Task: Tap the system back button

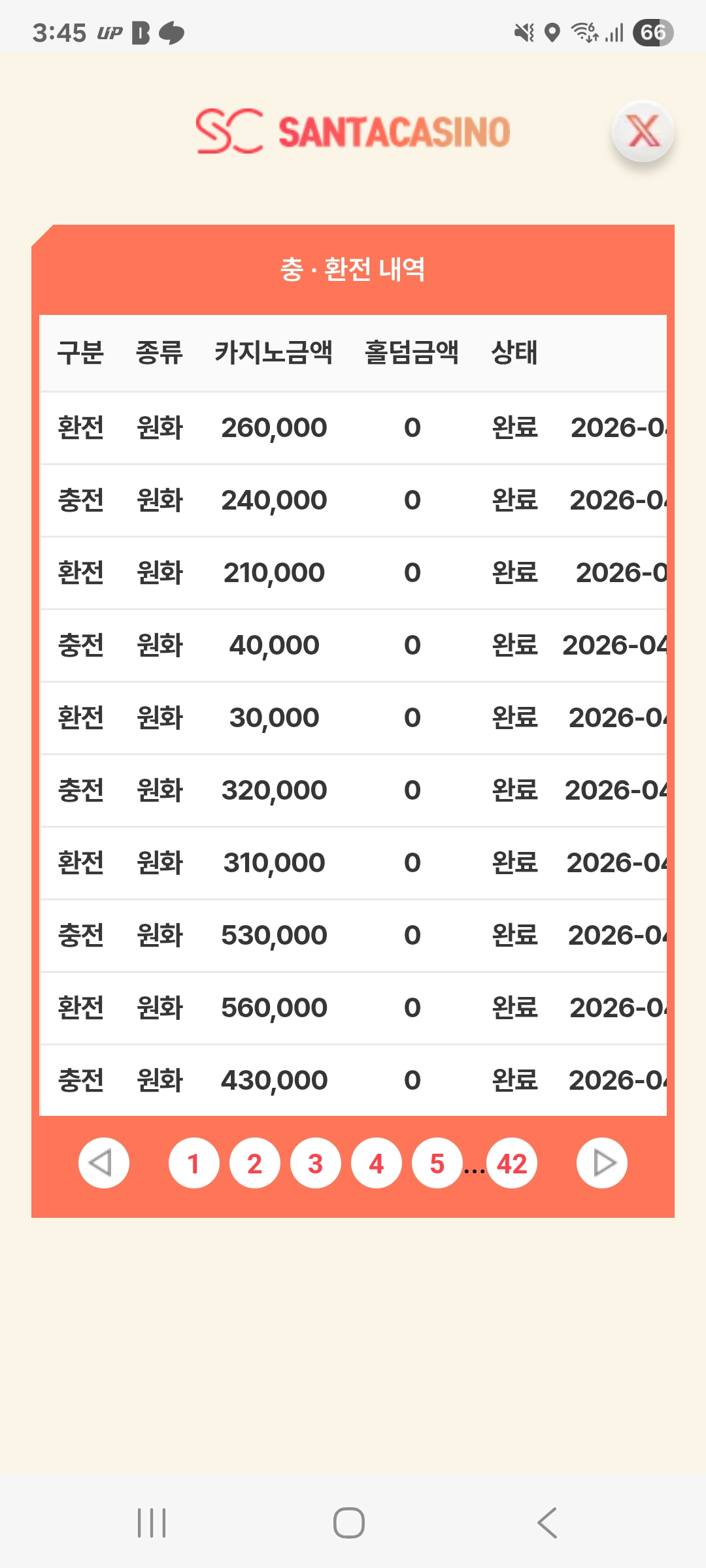Action: click(548, 1523)
